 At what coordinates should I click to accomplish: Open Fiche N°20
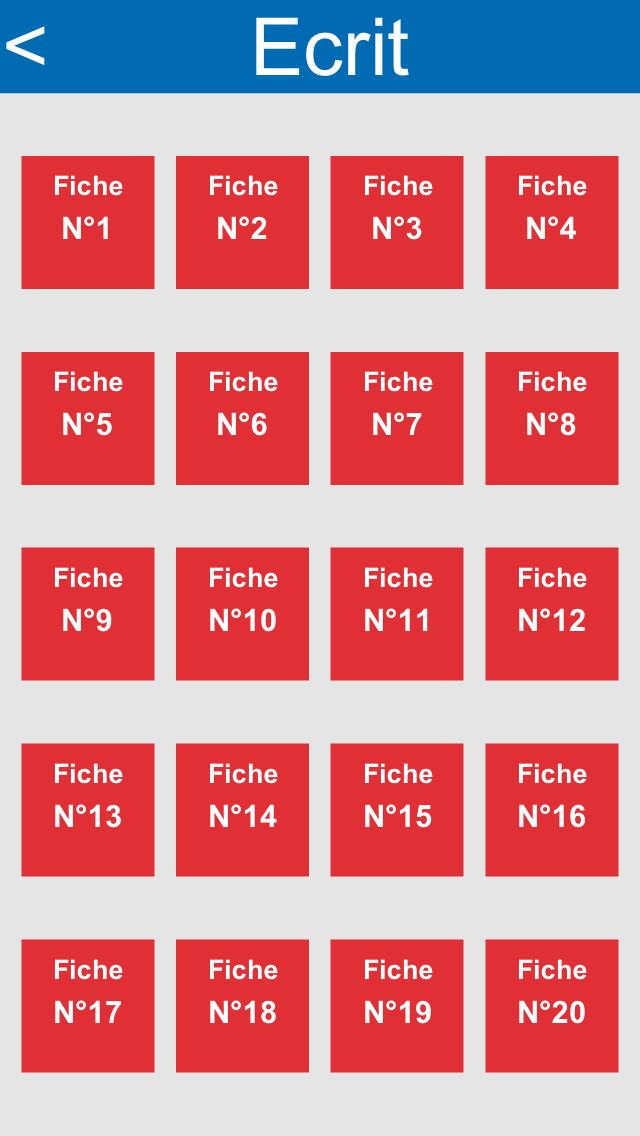552,1006
